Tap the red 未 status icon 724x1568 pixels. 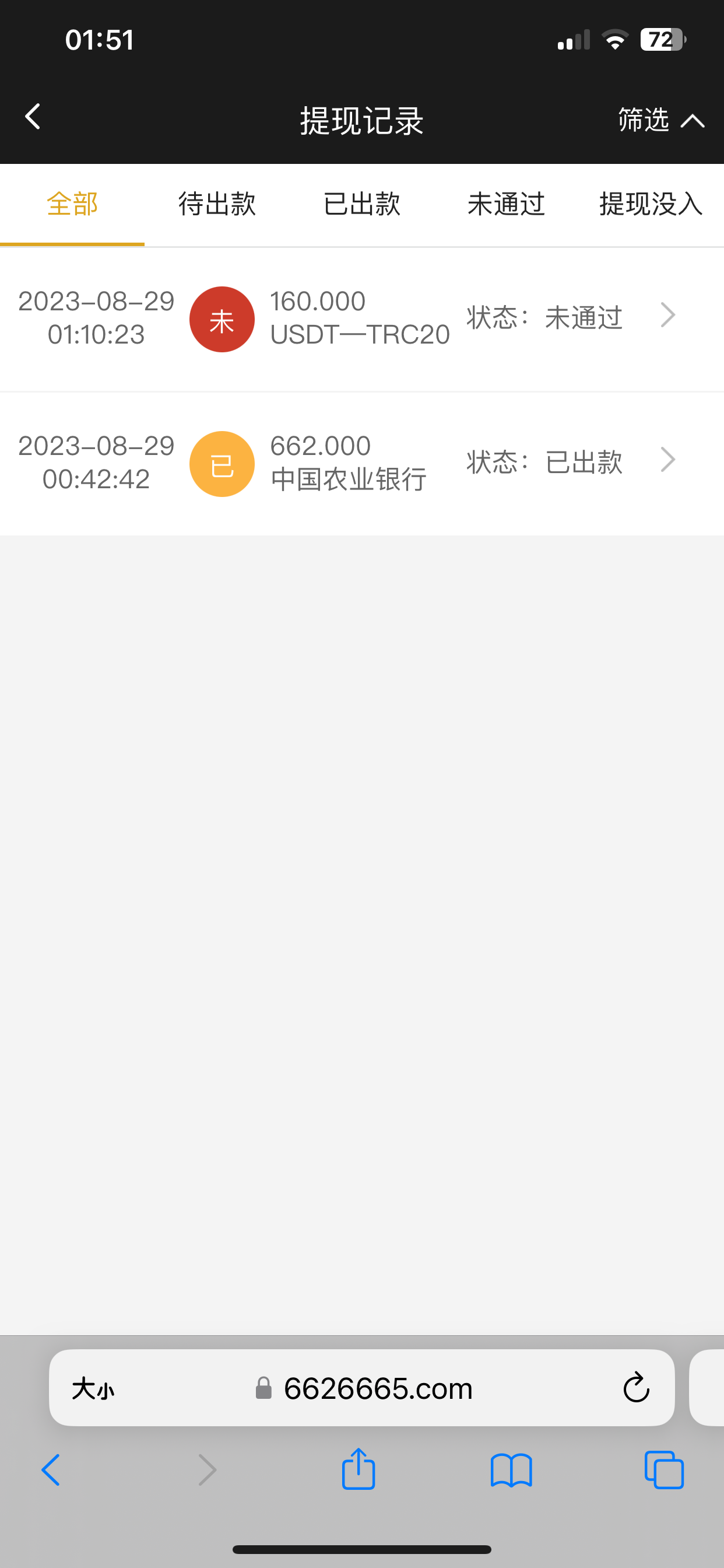coord(222,318)
